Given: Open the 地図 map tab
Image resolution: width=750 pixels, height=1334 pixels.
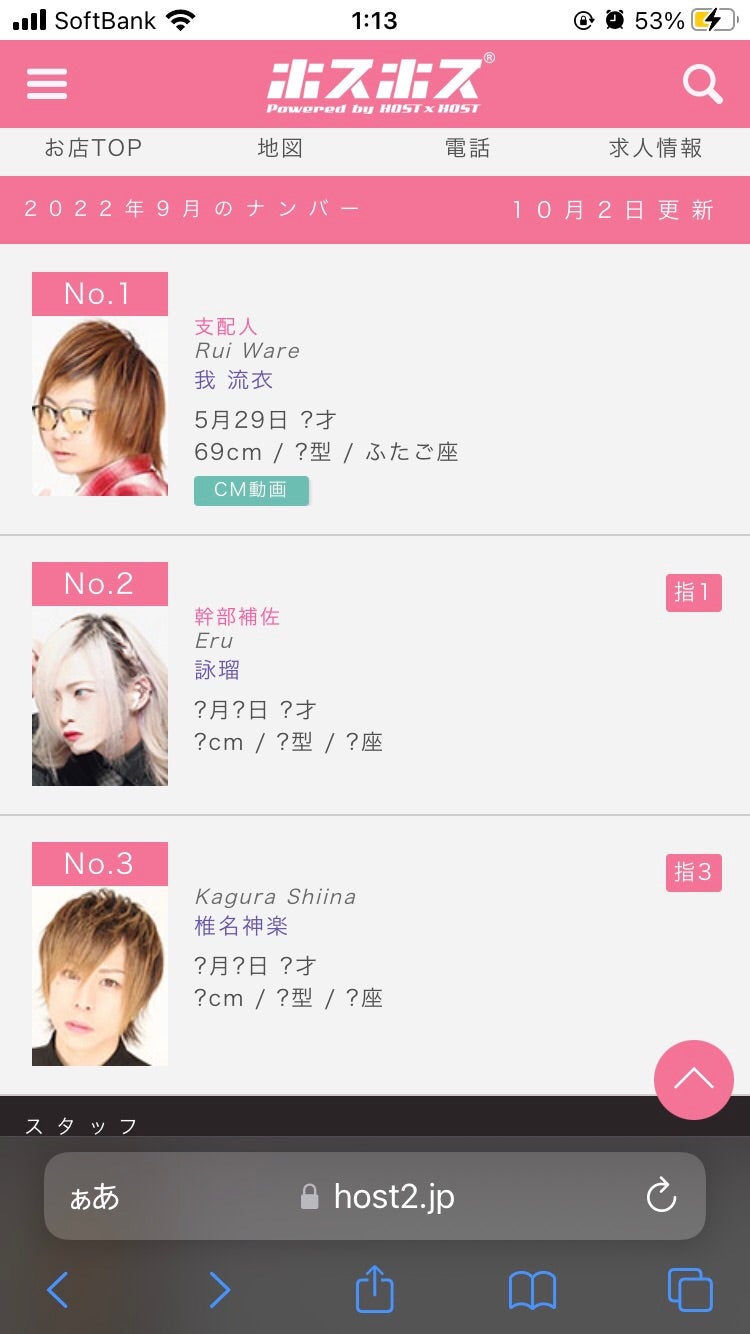Looking at the screenshot, I should [x=280, y=149].
